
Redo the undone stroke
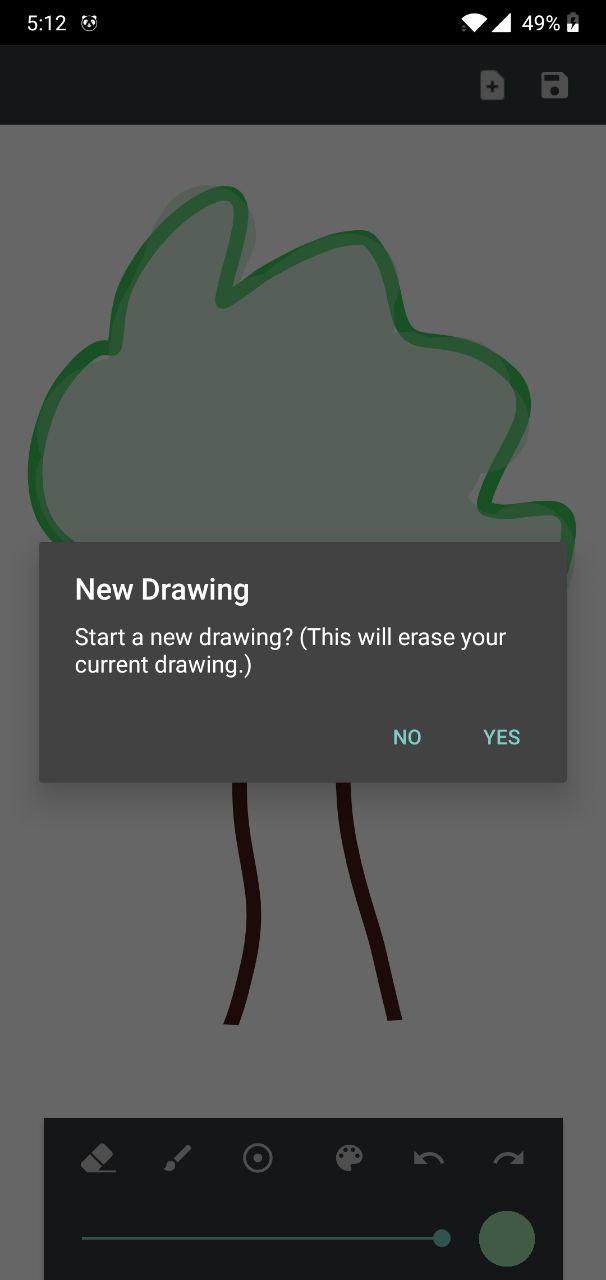pyautogui.click(x=508, y=1158)
